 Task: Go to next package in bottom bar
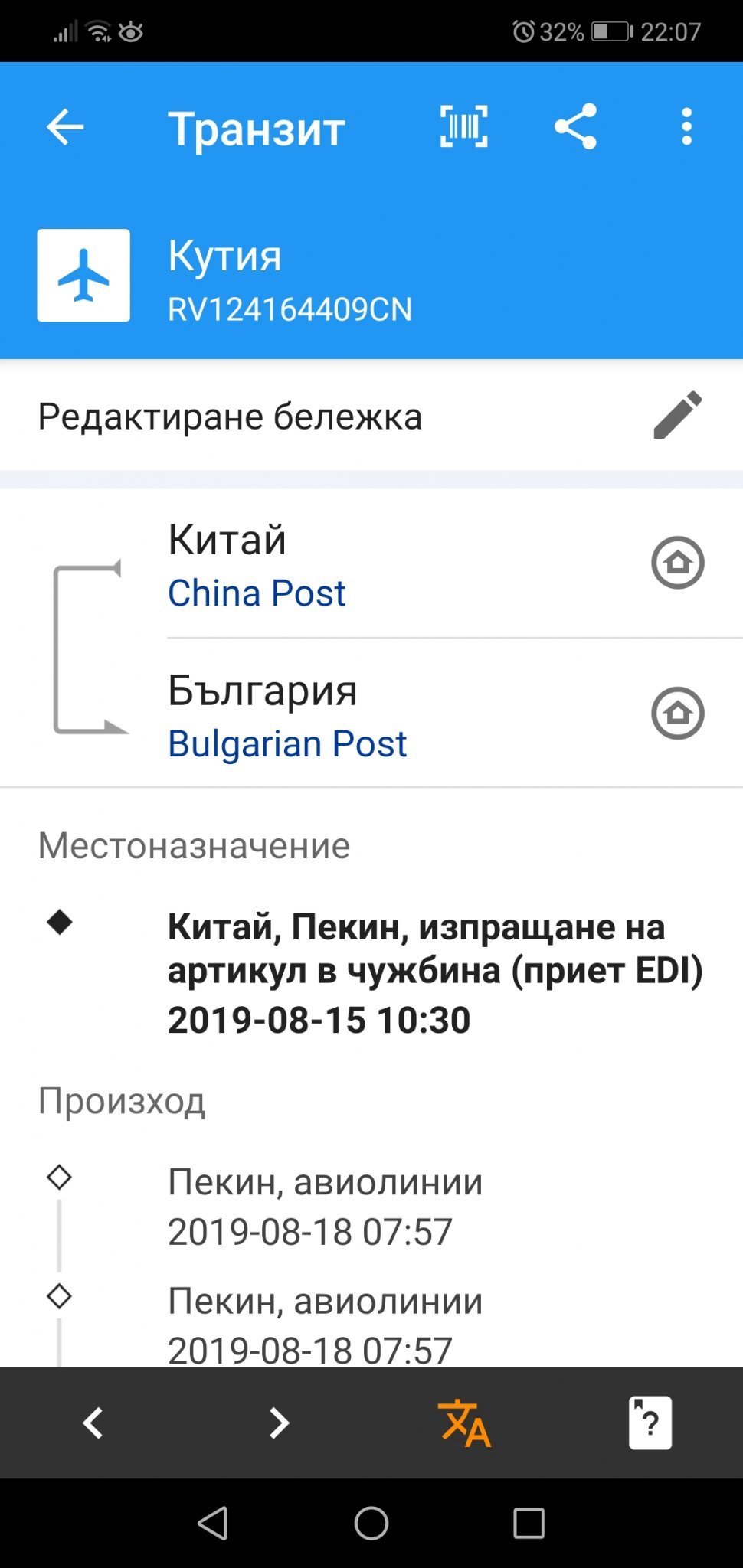[x=279, y=1423]
